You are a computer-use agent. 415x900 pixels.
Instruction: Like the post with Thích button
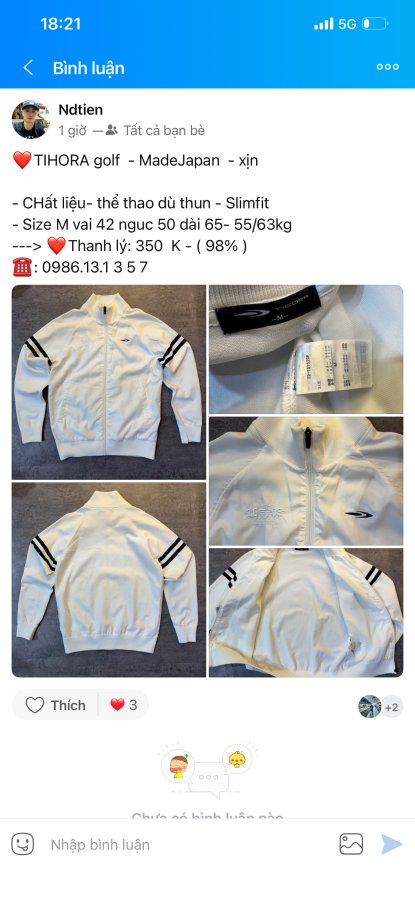coord(55,705)
